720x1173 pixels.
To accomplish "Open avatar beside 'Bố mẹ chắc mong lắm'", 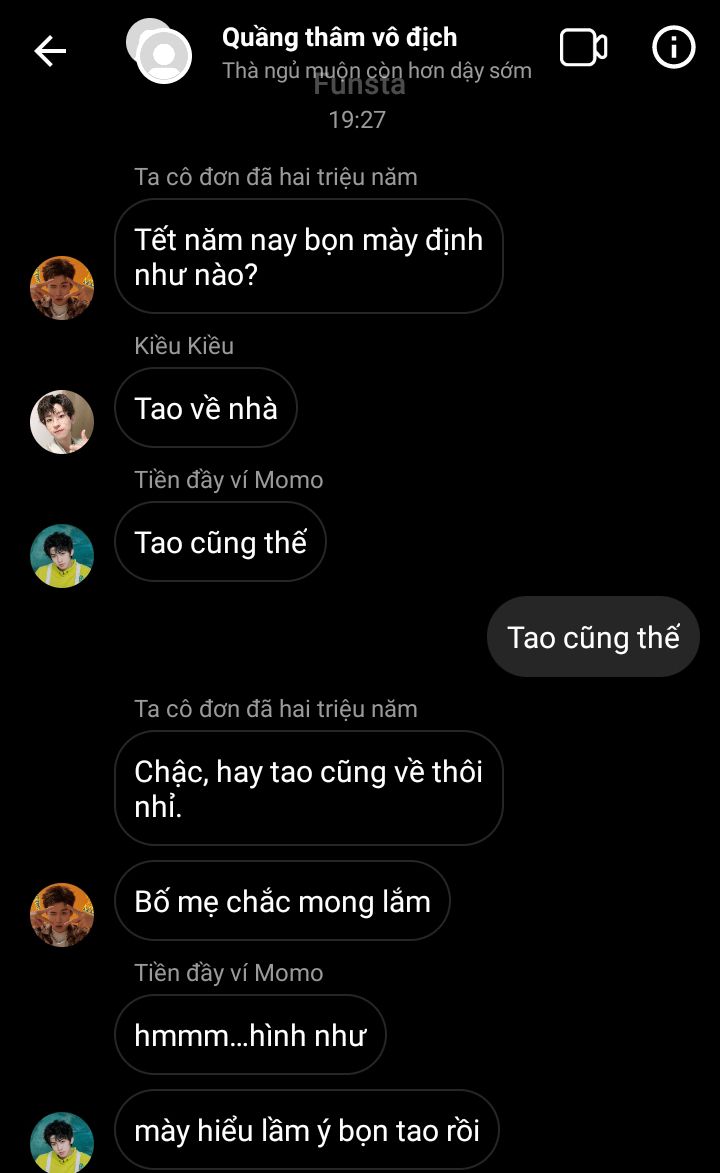I will click(62, 914).
